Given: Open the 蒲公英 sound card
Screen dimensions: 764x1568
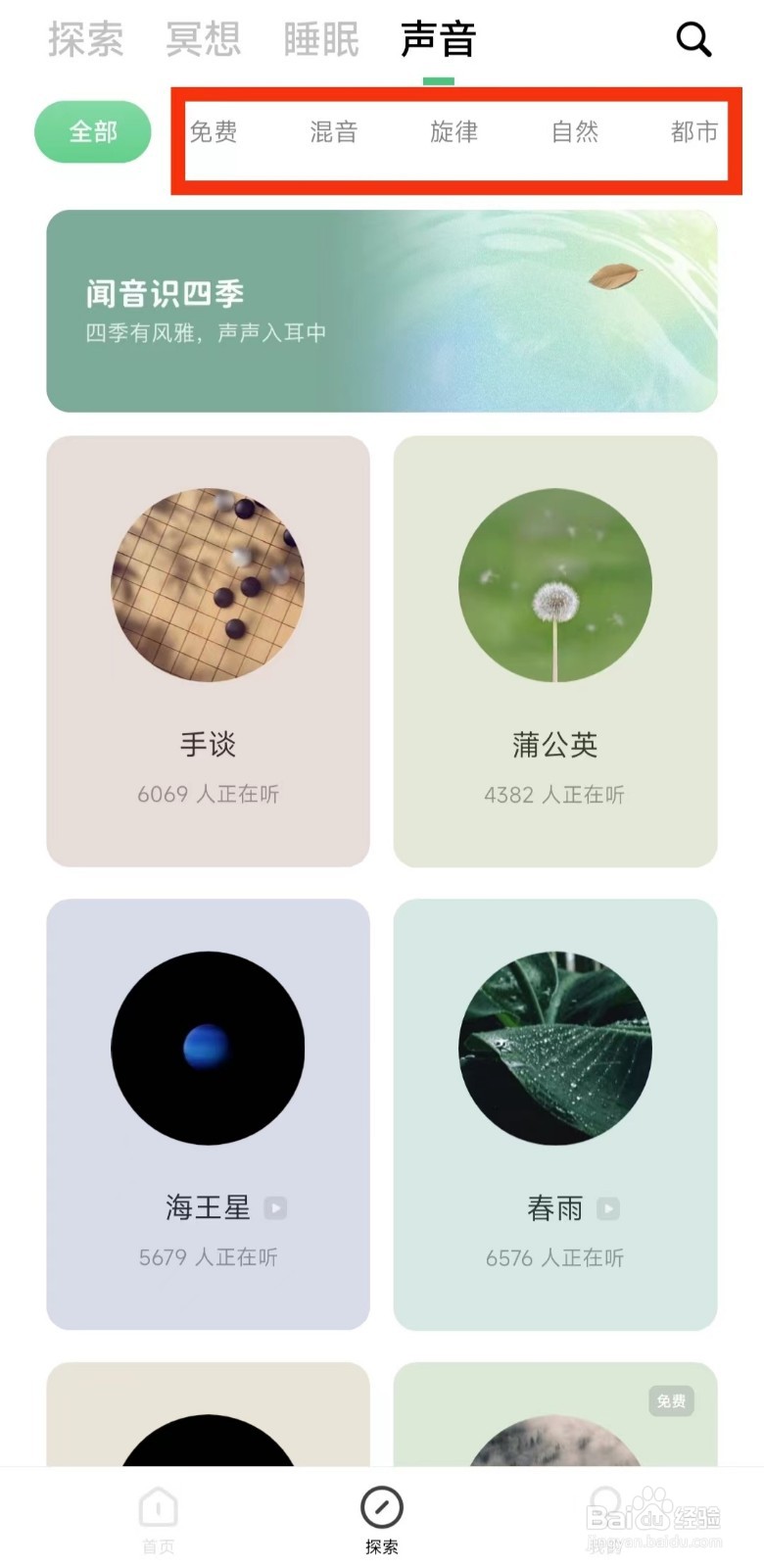Looking at the screenshot, I should [x=555, y=652].
